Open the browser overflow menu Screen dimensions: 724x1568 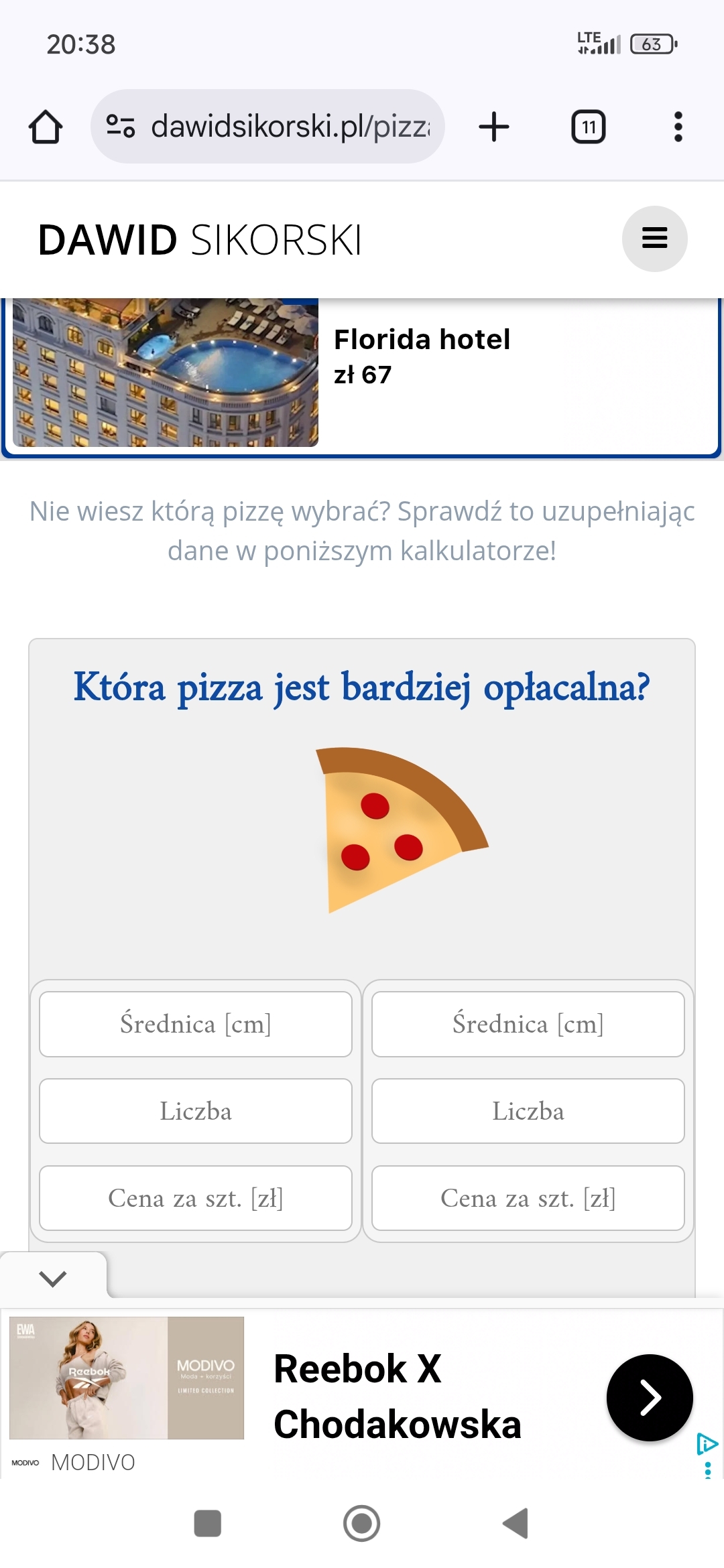[678, 127]
